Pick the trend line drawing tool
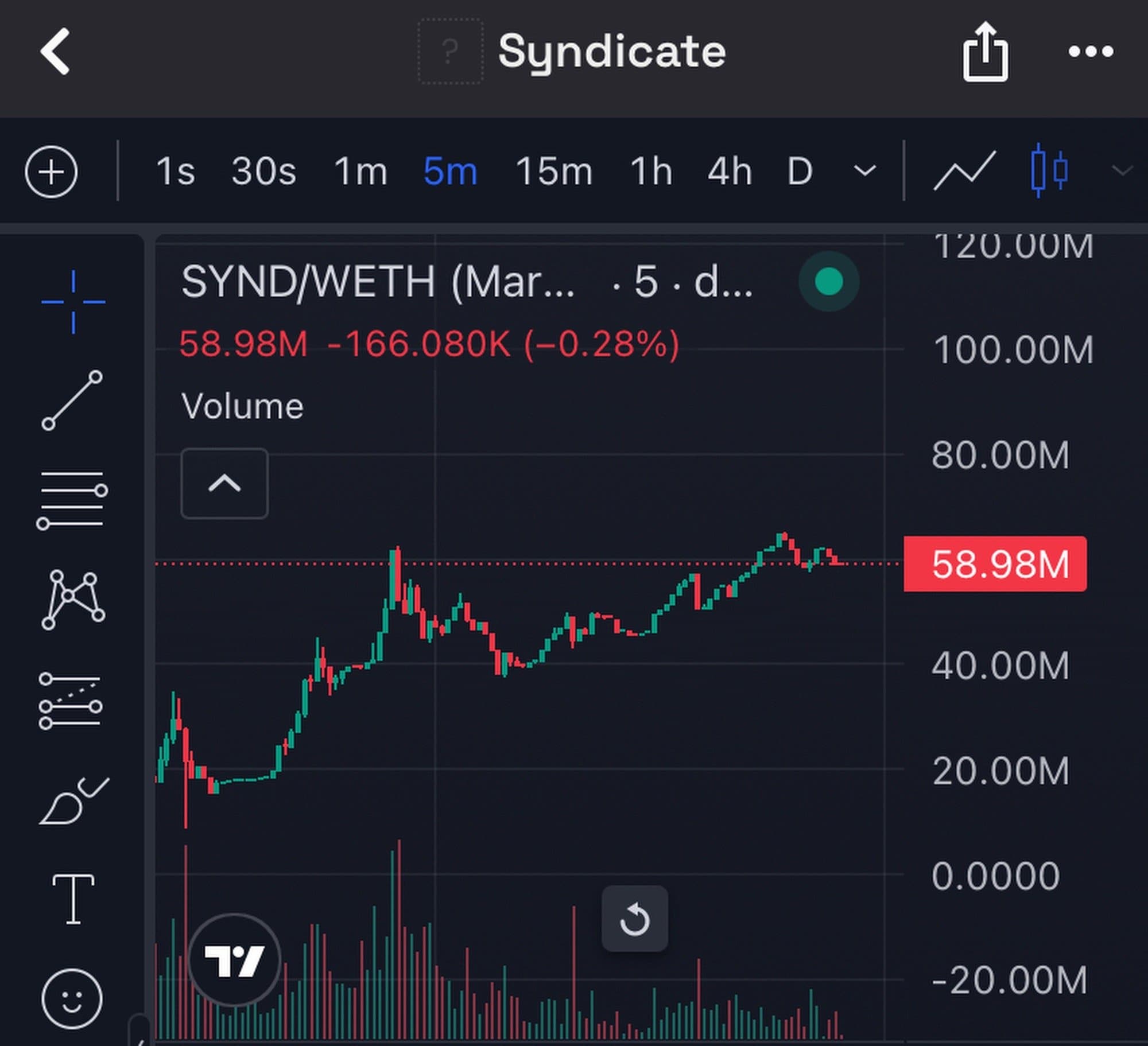The height and width of the screenshot is (1046, 1148). point(72,400)
